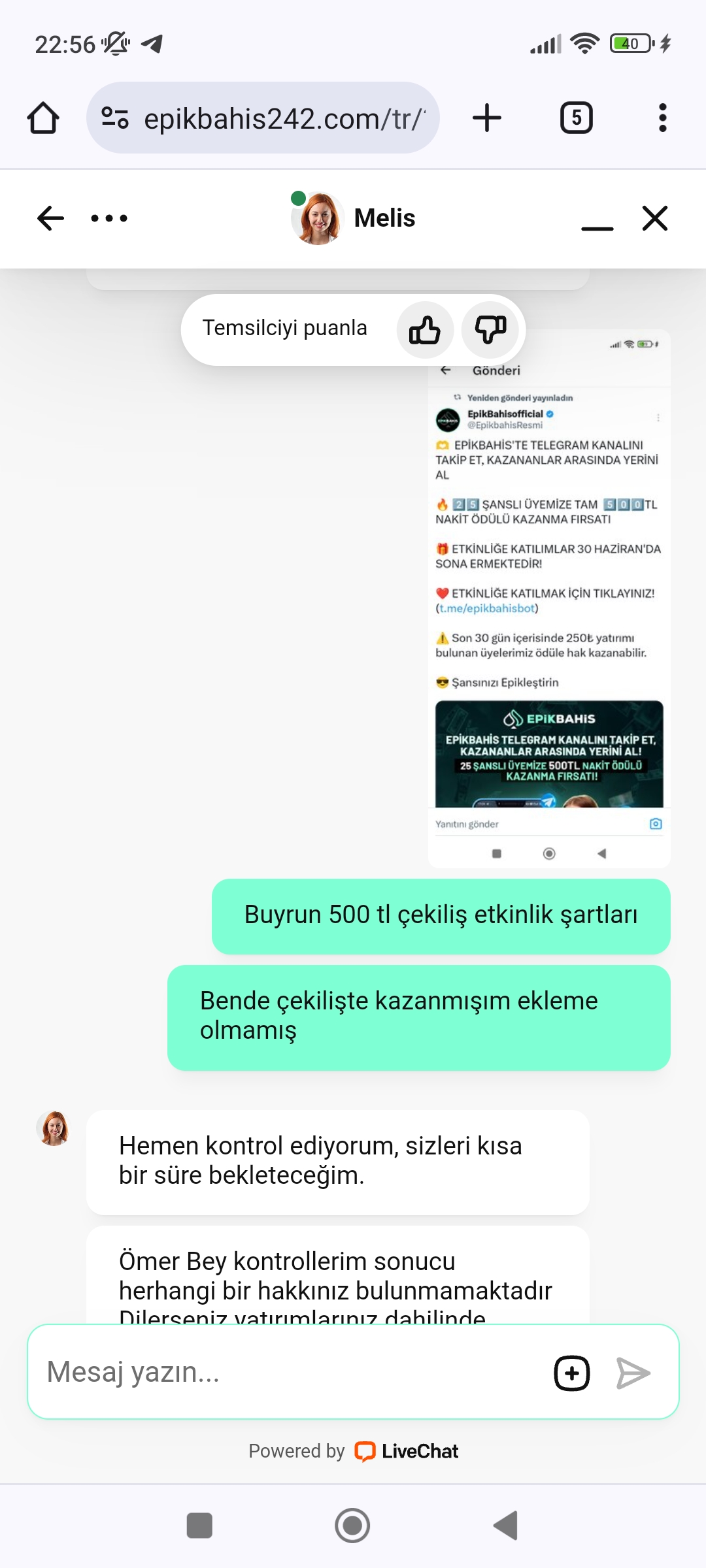Open the browser's overflow menu
Screen dimensions: 706x1568
(663, 118)
